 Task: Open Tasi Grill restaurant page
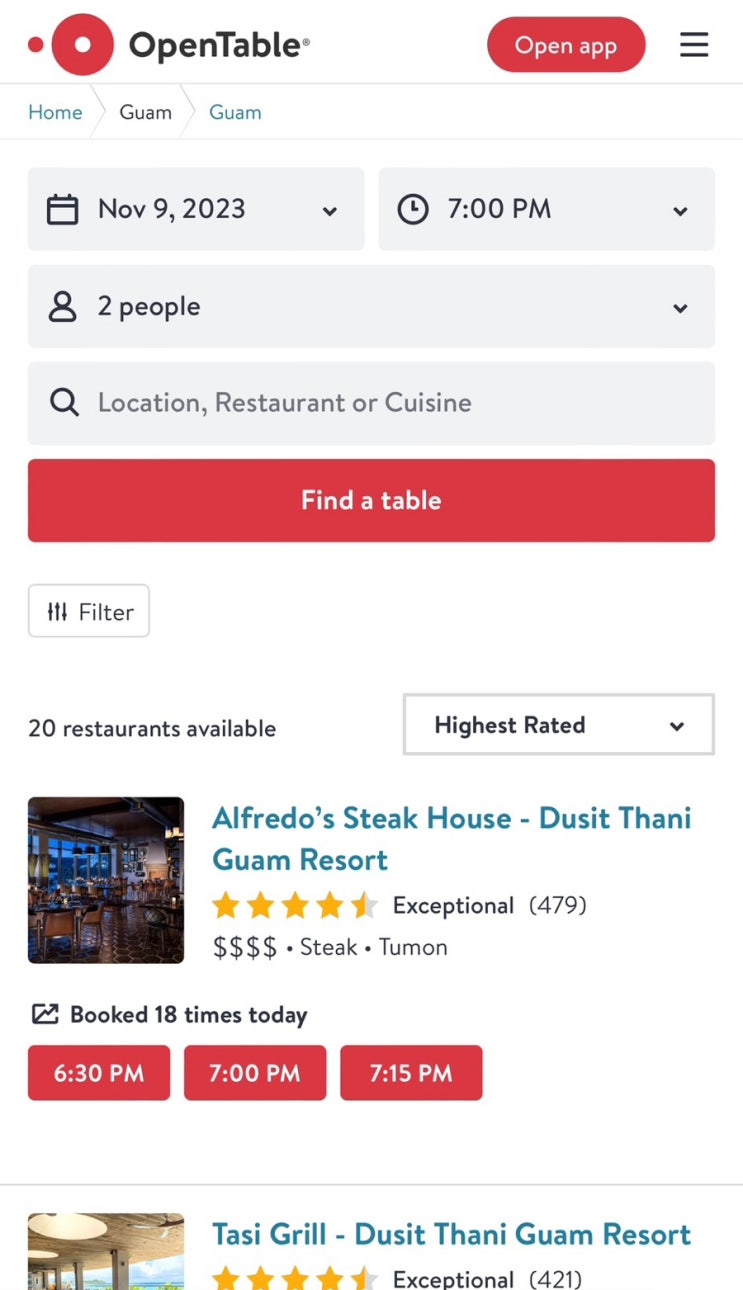click(451, 1234)
